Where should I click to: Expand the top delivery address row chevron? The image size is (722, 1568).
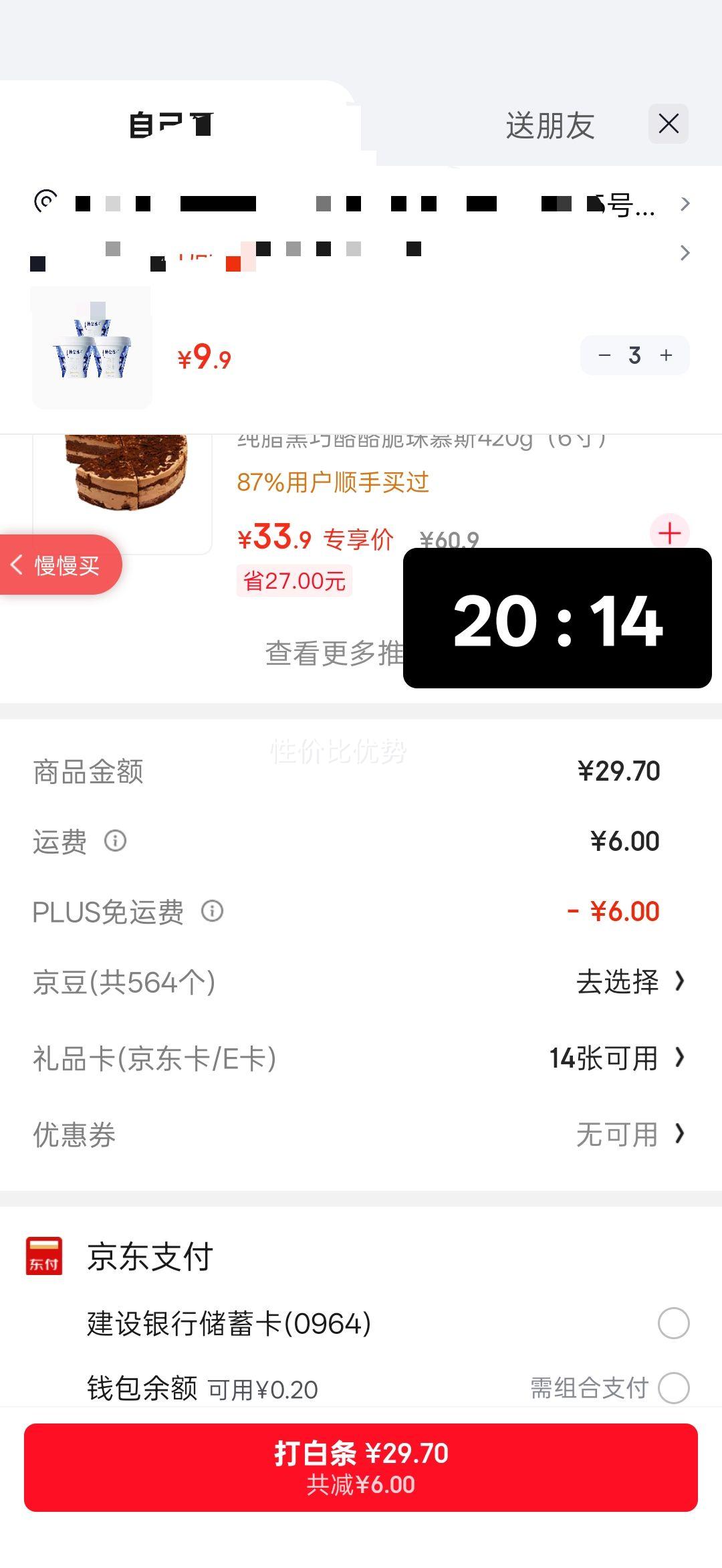pyautogui.click(x=684, y=205)
